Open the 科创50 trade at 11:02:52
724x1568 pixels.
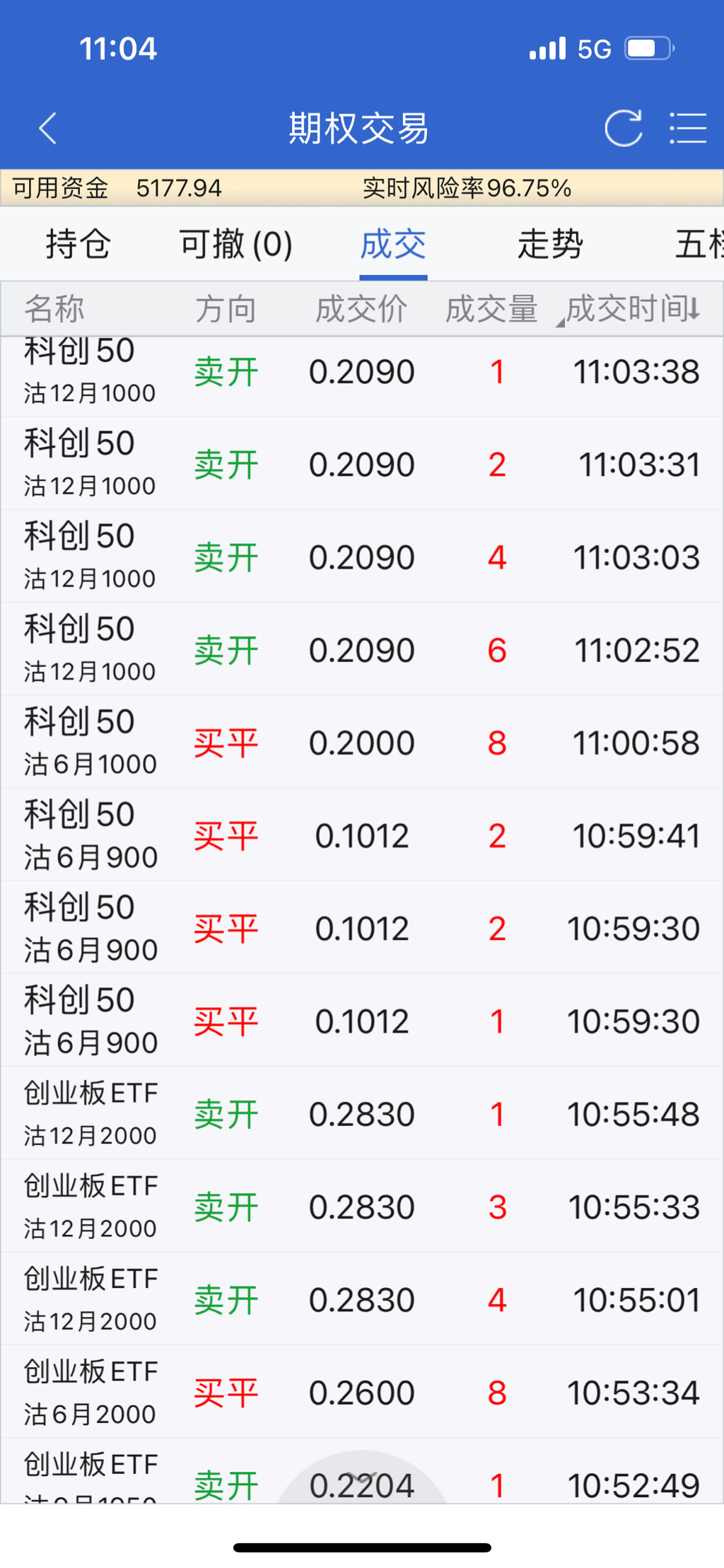[x=362, y=650]
